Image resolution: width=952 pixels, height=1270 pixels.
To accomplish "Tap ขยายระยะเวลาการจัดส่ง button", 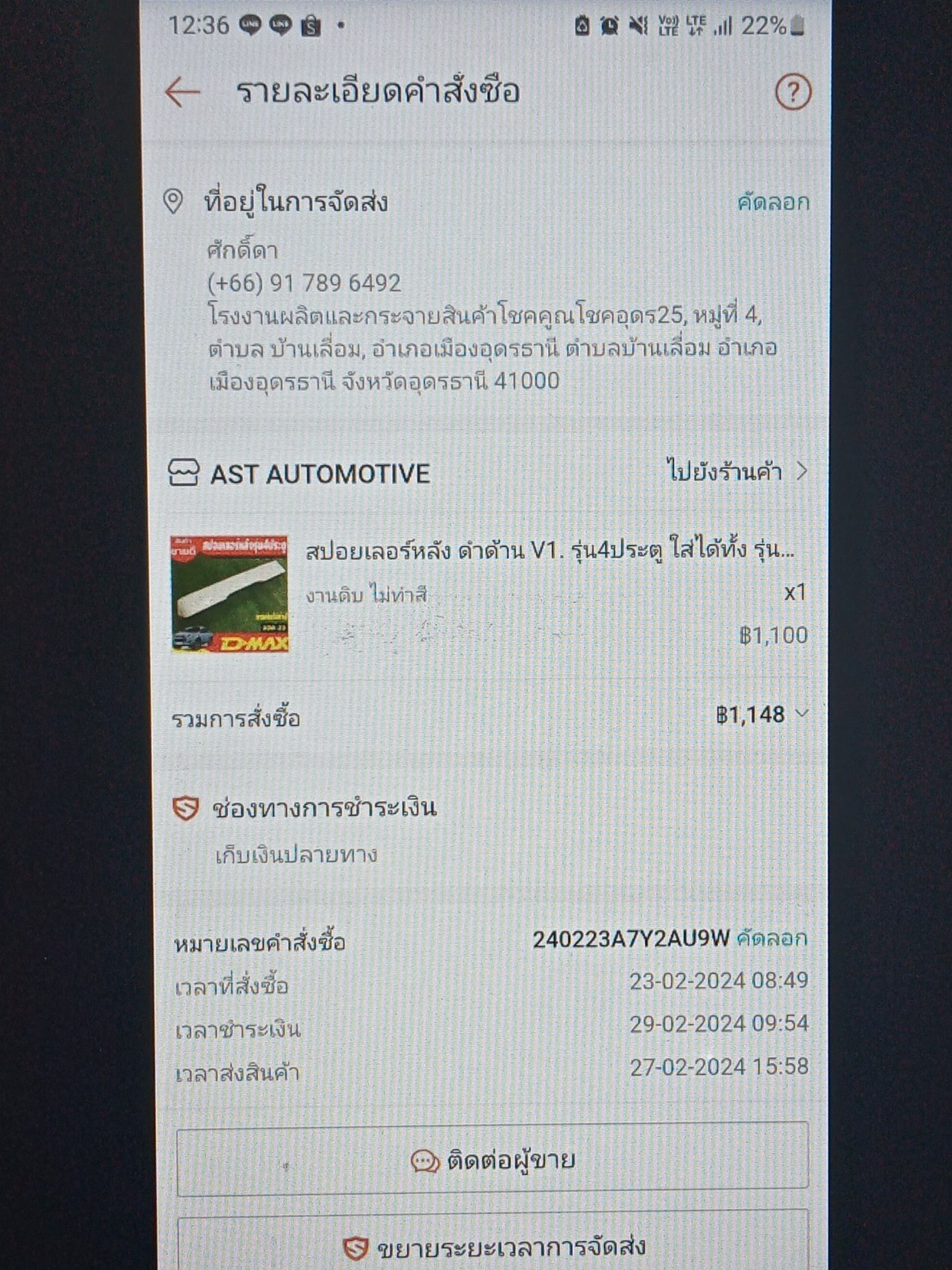I will click(x=492, y=1246).
